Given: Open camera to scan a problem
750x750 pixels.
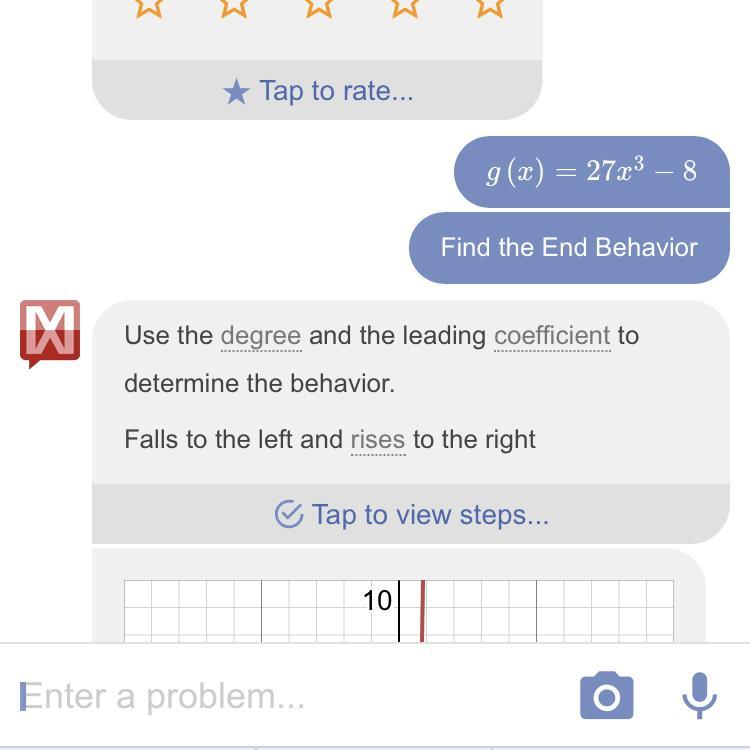Looking at the screenshot, I should (607, 696).
